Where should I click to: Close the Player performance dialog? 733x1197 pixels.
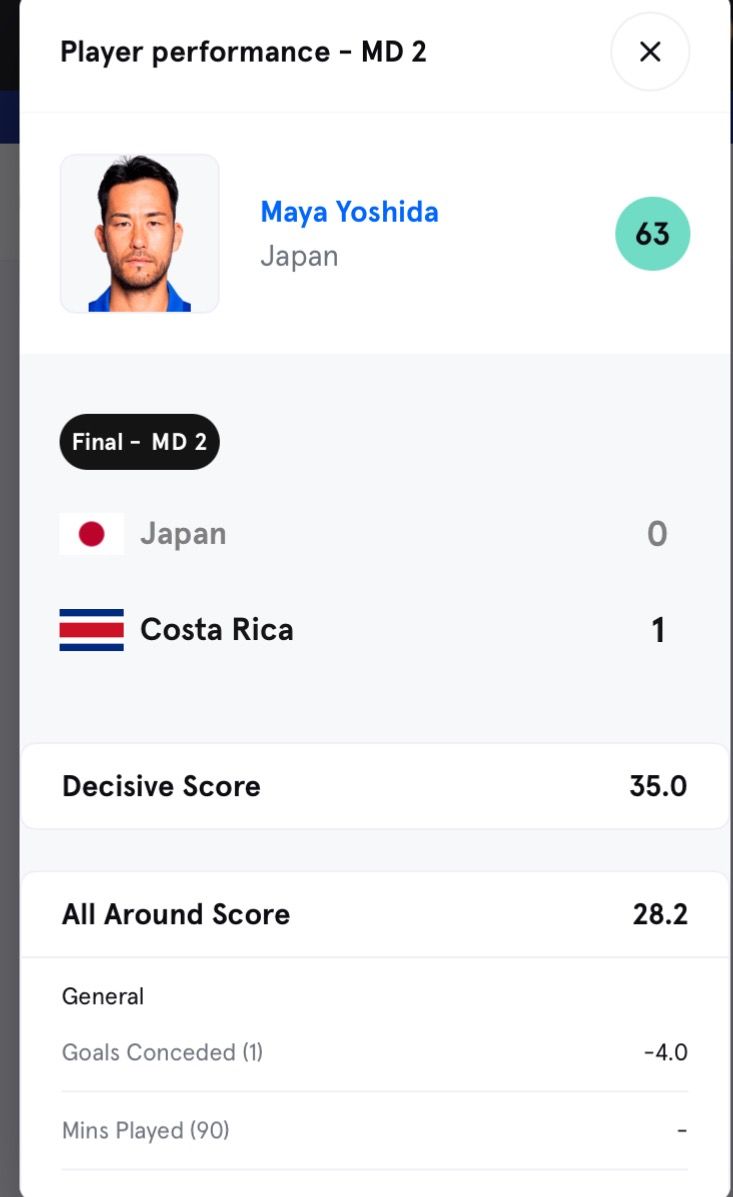pyautogui.click(x=650, y=52)
